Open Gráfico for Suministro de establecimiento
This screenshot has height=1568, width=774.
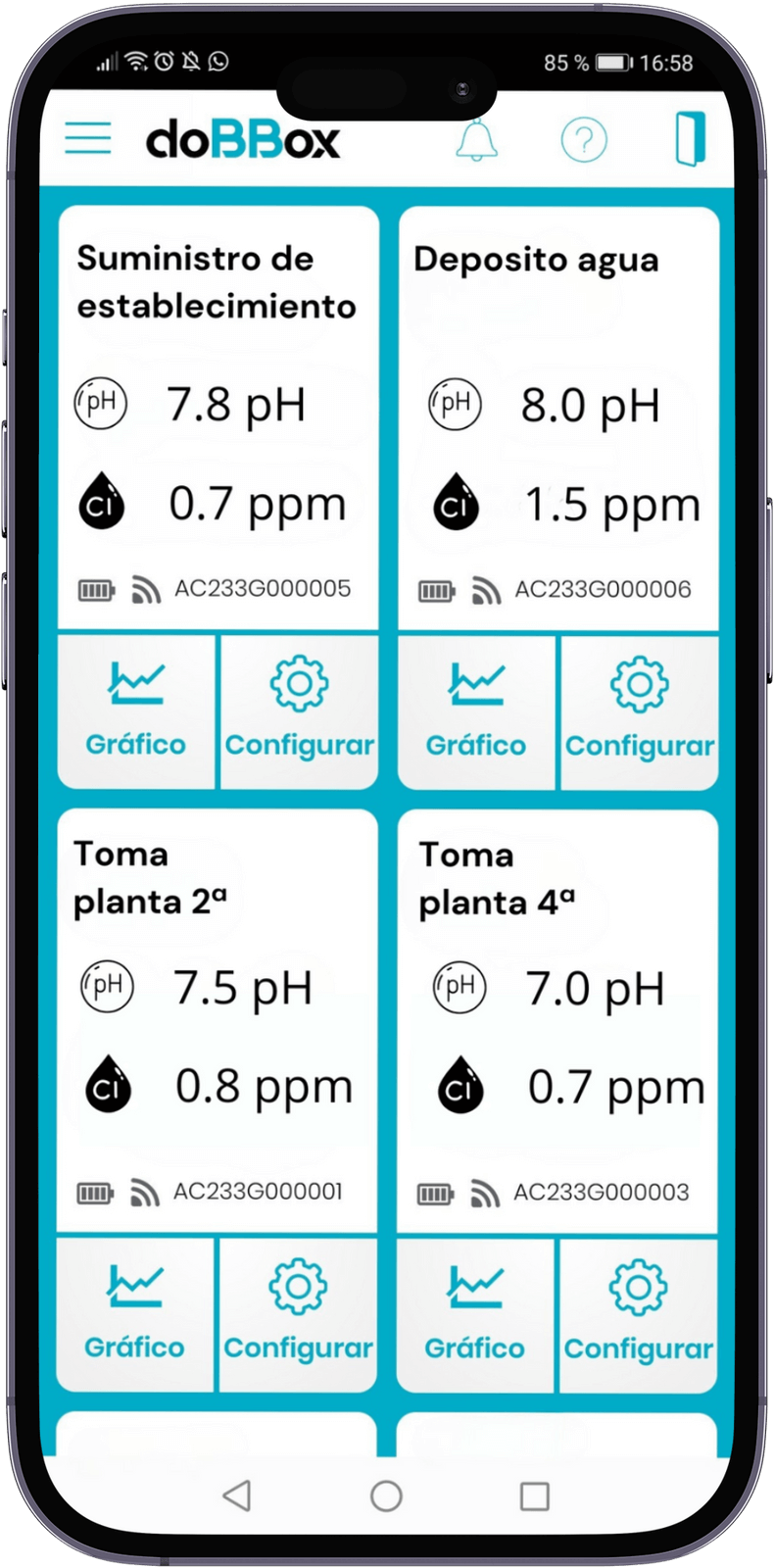pos(136,710)
